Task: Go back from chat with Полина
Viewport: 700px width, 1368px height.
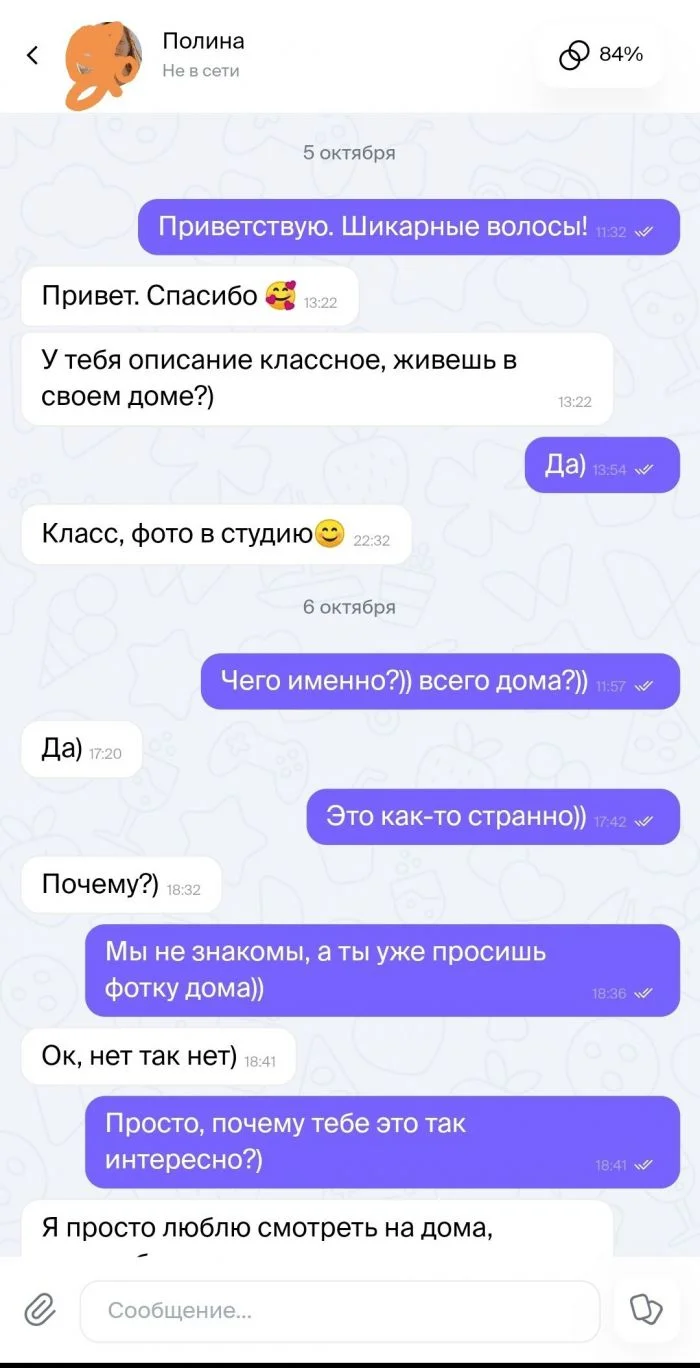Action: pyautogui.click(x=32, y=56)
